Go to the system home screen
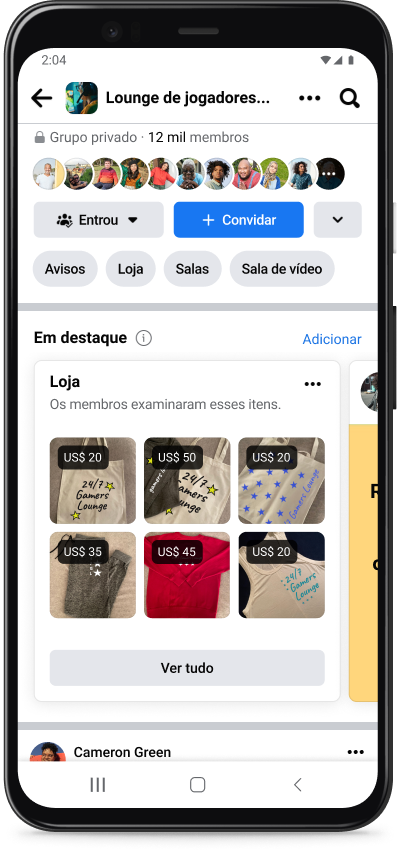 click(197, 785)
